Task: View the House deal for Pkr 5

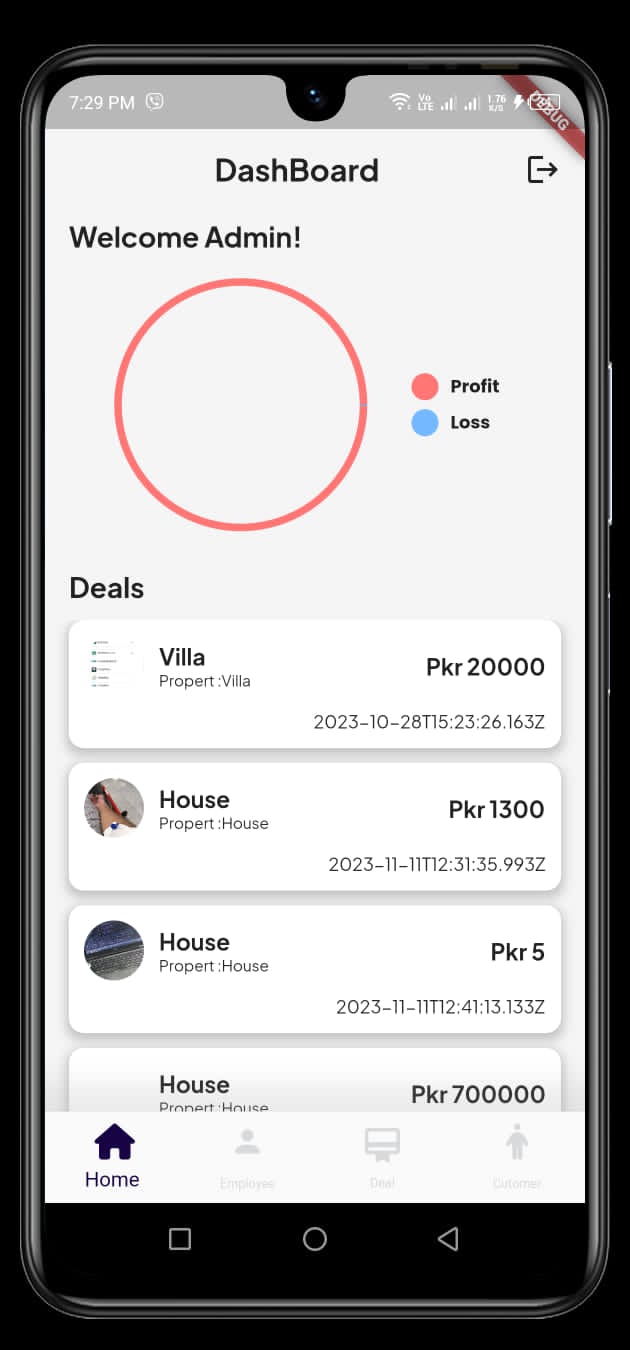Action: 315,969
